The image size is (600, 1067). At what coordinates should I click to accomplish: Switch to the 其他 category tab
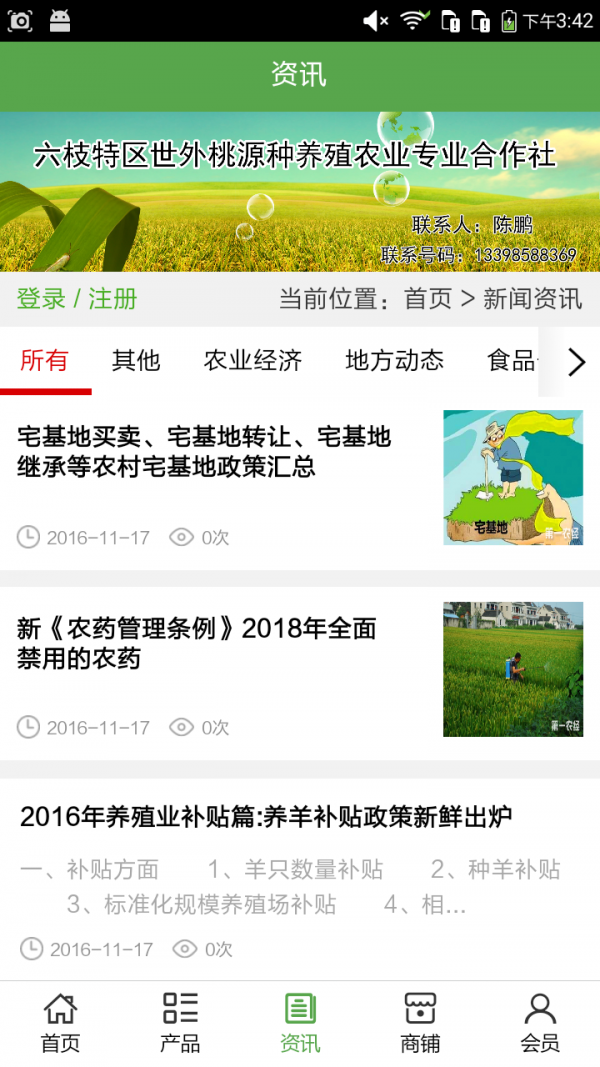tap(136, 361)
